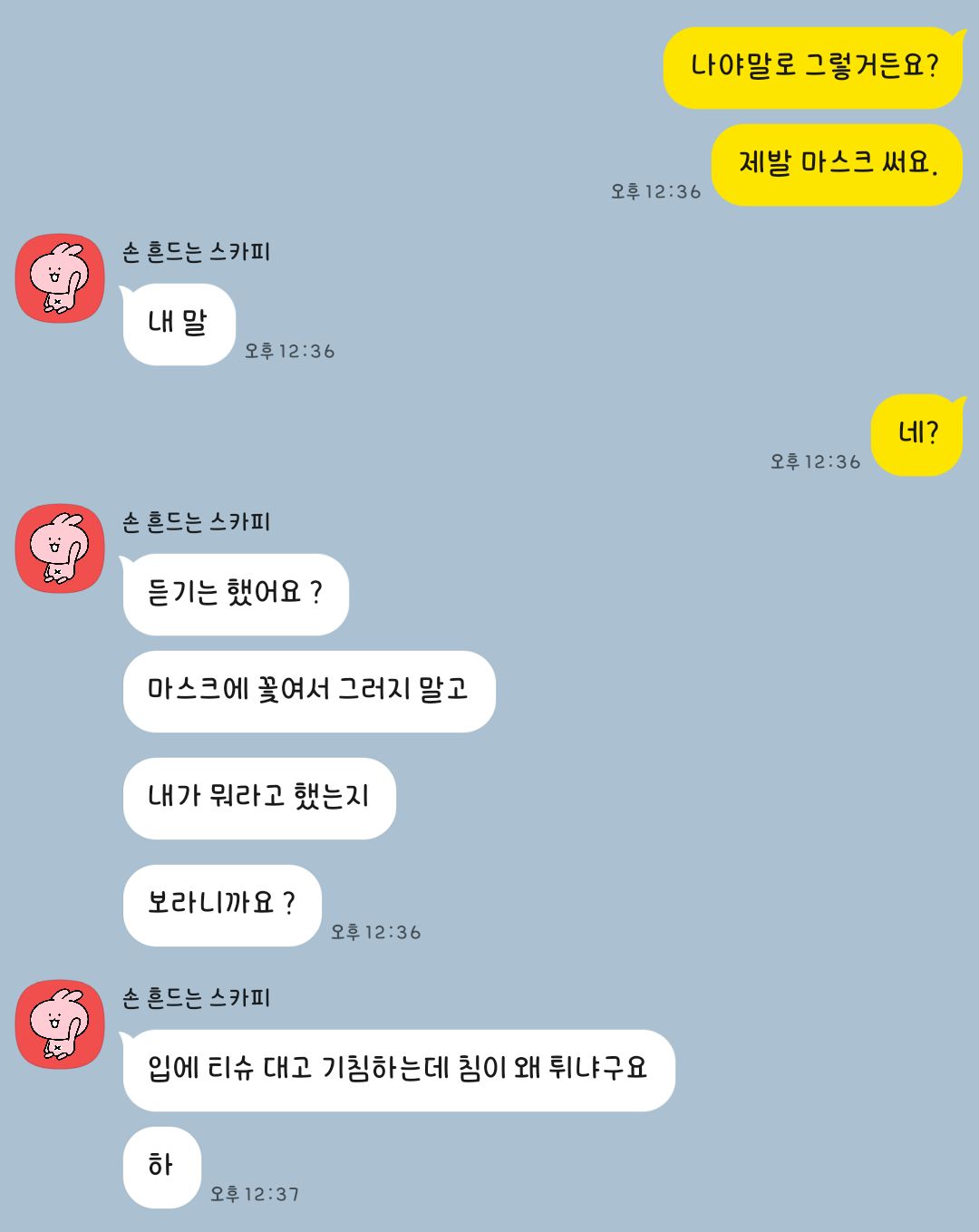
Task: Open the avatar next to the '입에 티슈 대고' message
Action: tap(60, 1023)
